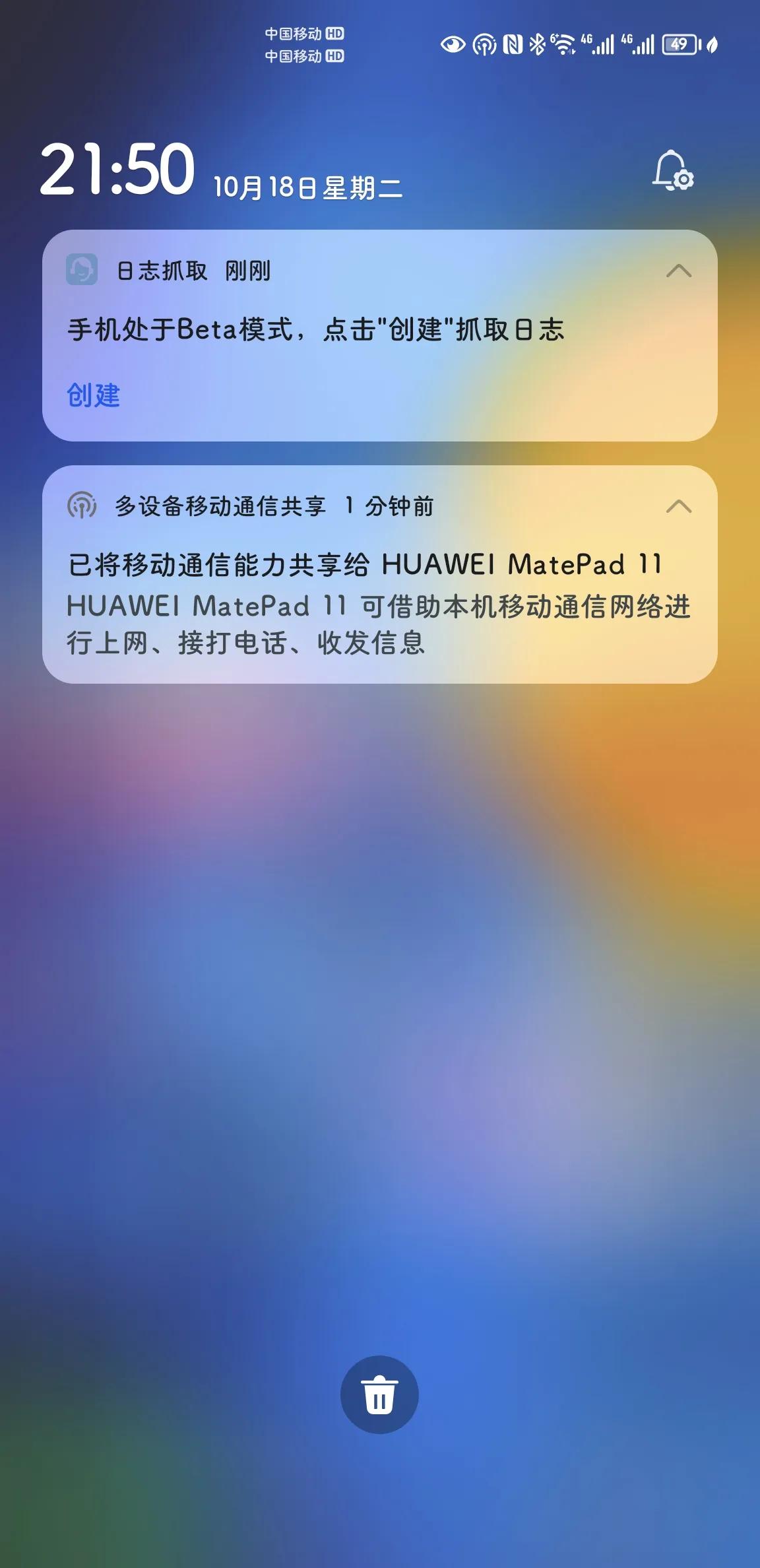The height and width of the screenshot is (1568, 760).
Task: Tap the personal hotspot icon beside the eye icon
Action: coord(484,44)
